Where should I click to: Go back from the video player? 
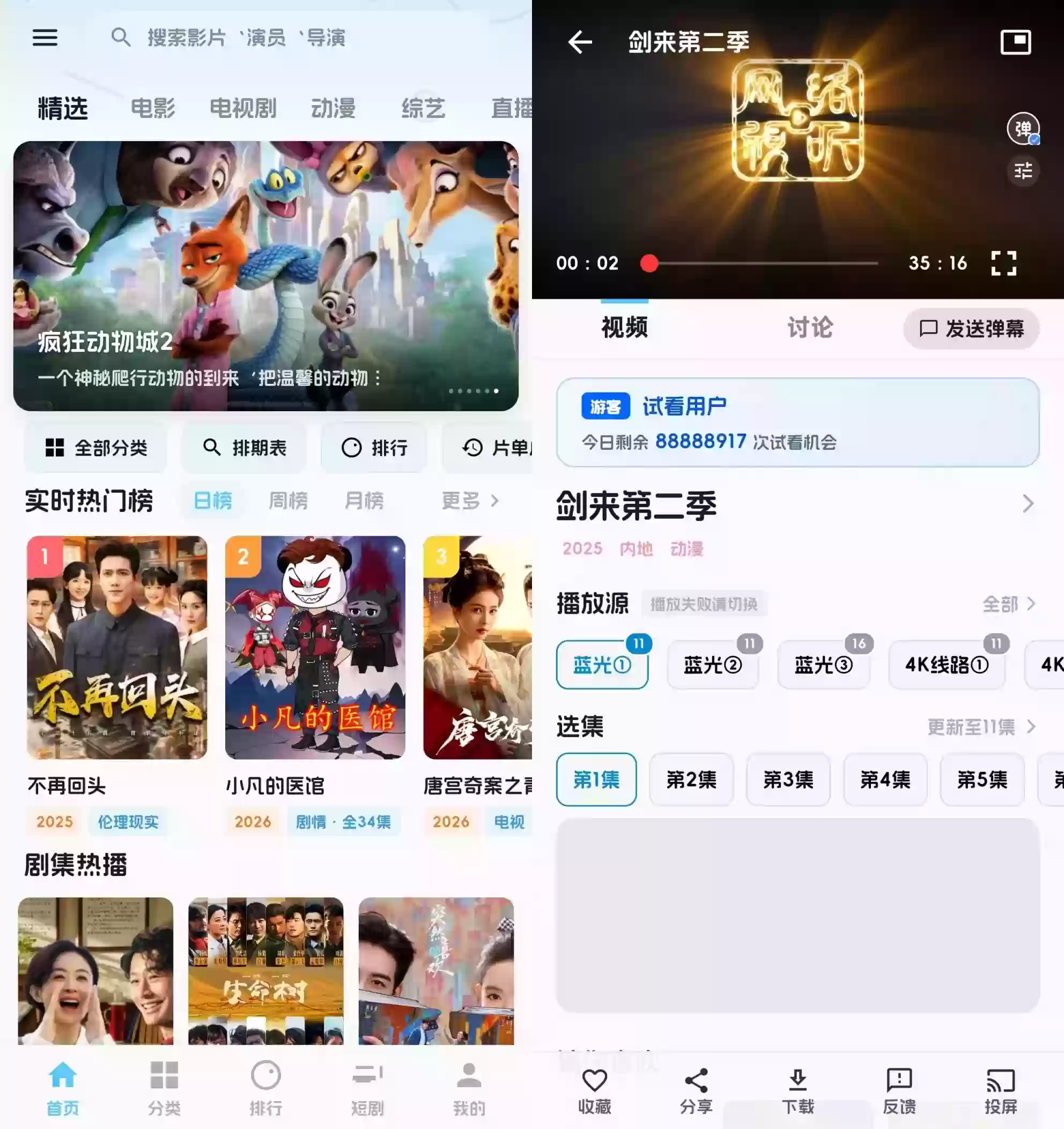click(580, 42)
